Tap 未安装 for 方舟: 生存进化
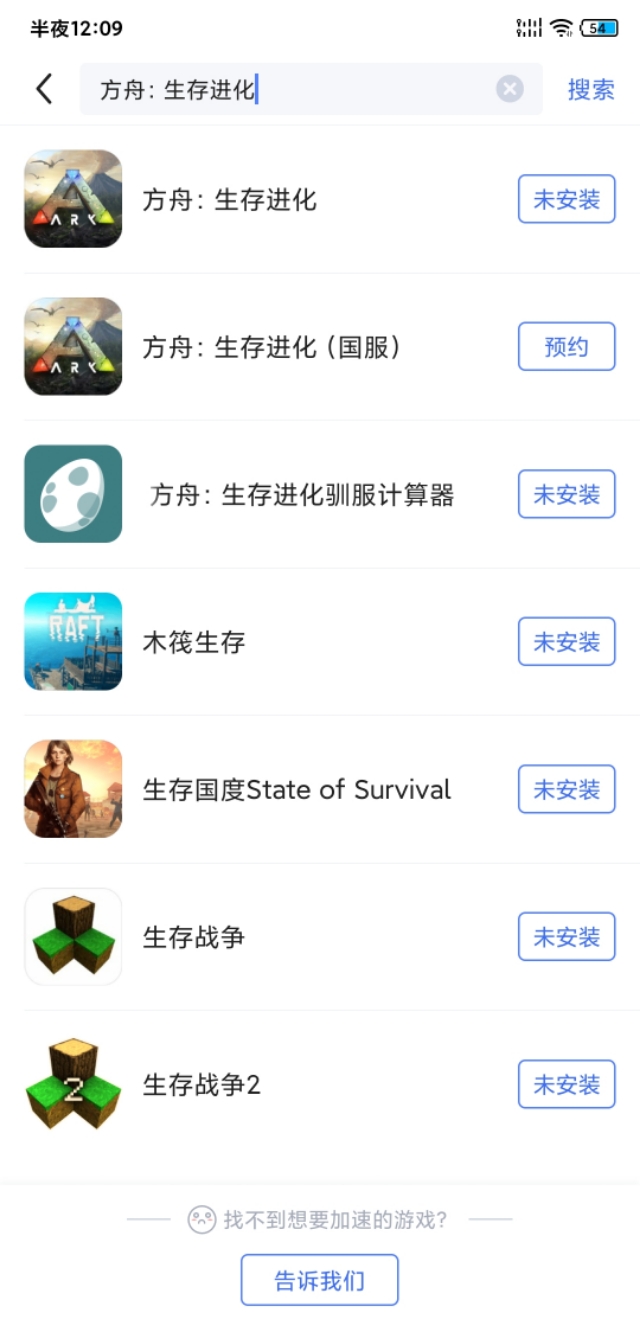This screenshot has width=640, height=1332. (566, 199)
